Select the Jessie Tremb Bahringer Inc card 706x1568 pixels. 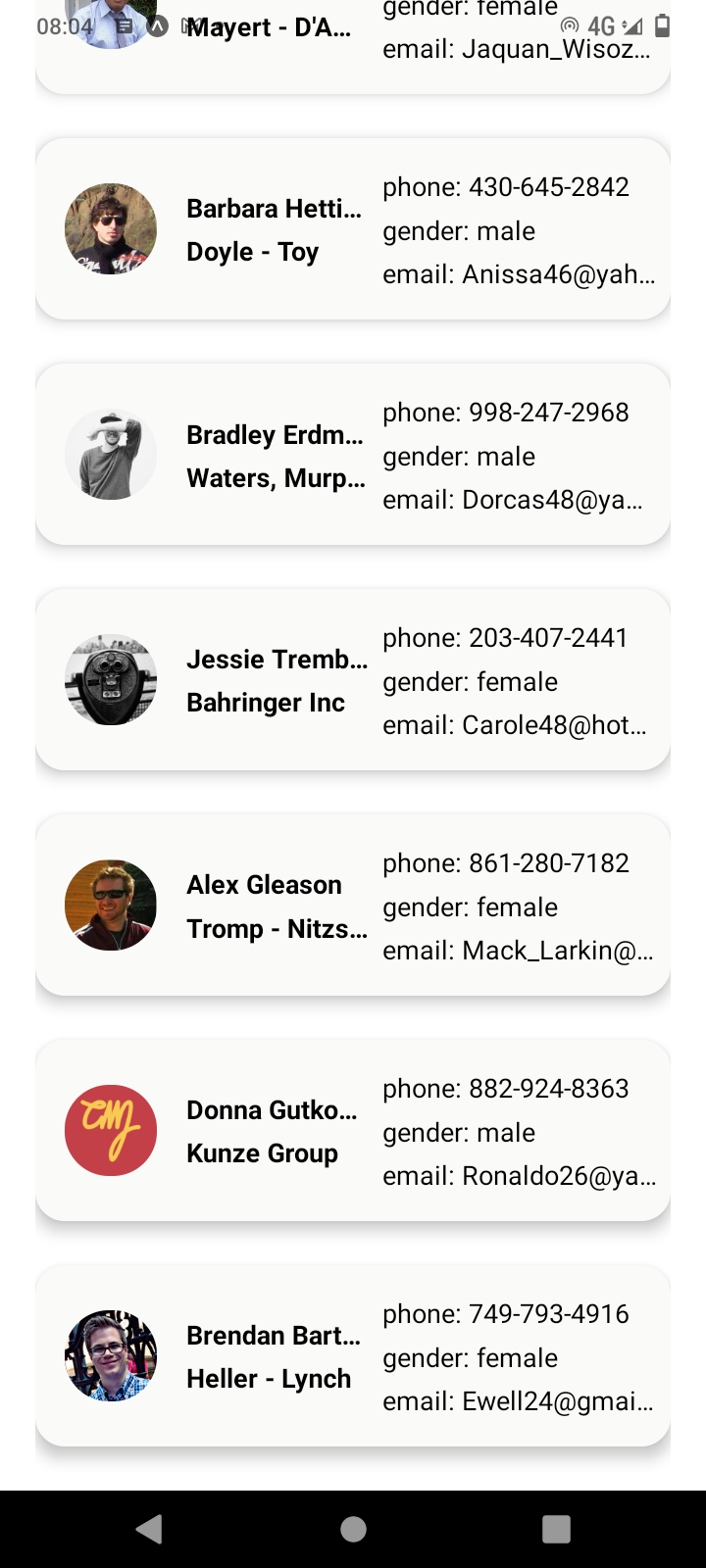tap(353, 680)
